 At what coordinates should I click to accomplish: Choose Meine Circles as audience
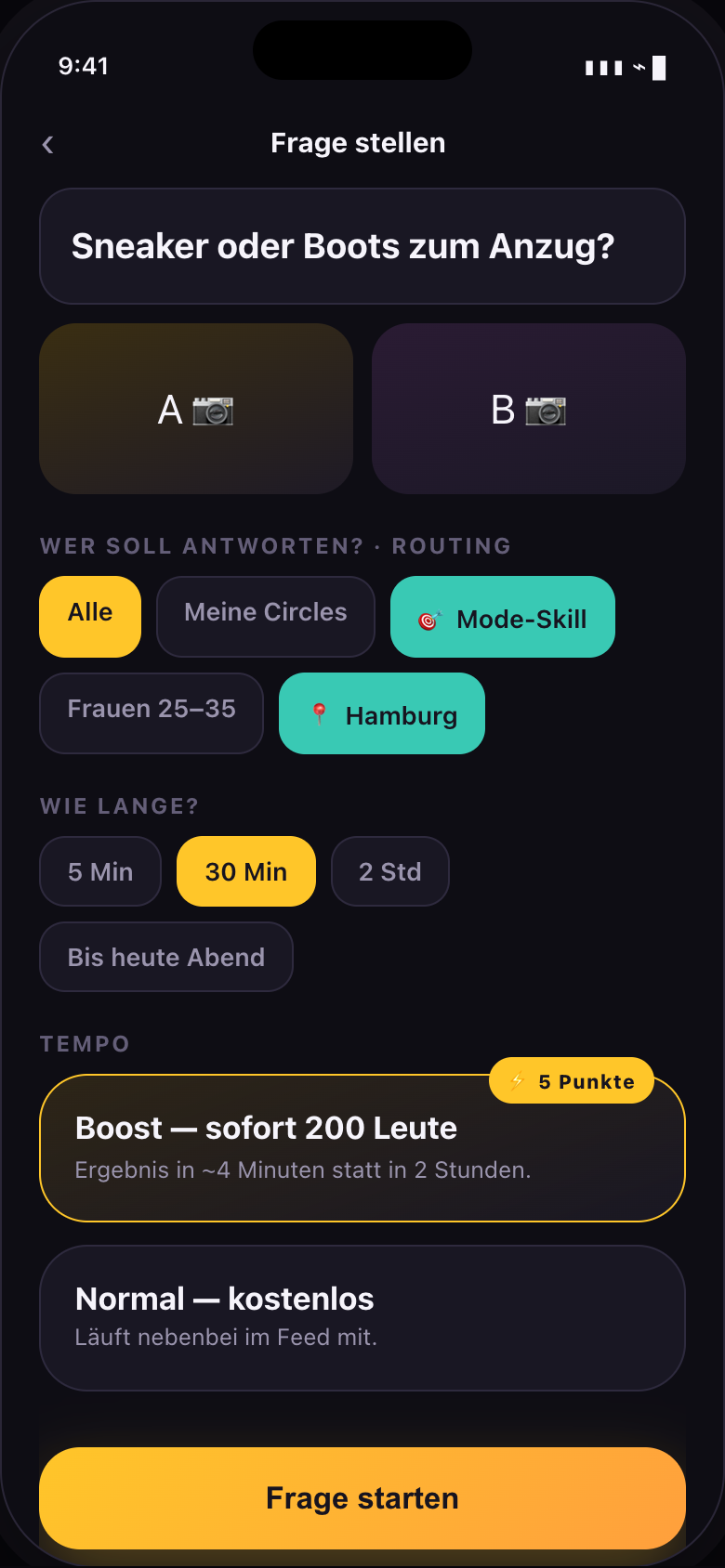tap(266, 617)
